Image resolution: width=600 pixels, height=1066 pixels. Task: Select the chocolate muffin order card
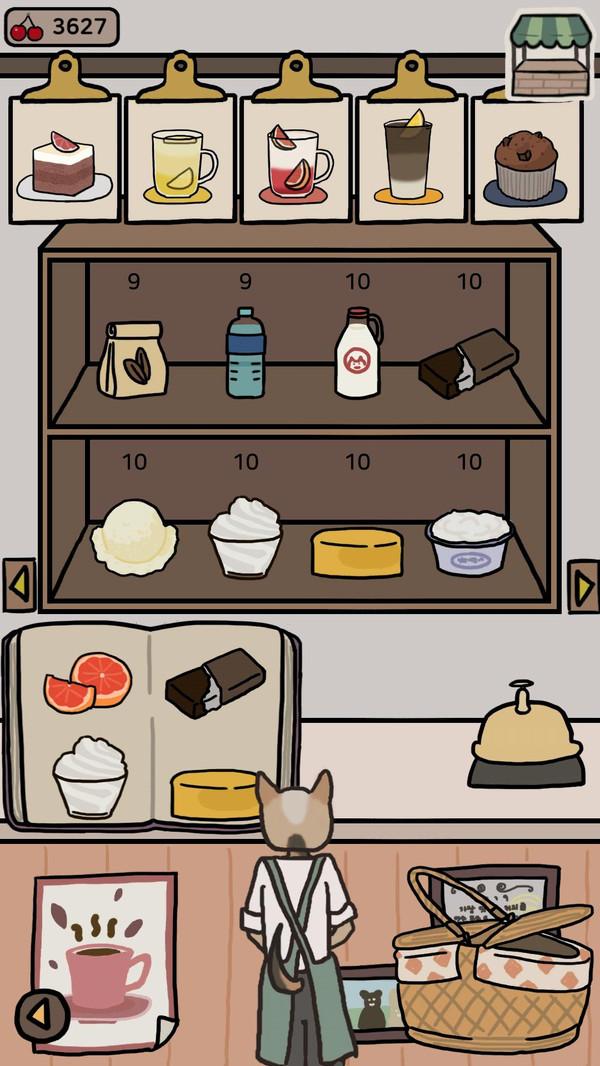pyautogui.click(x=525, y=162)
